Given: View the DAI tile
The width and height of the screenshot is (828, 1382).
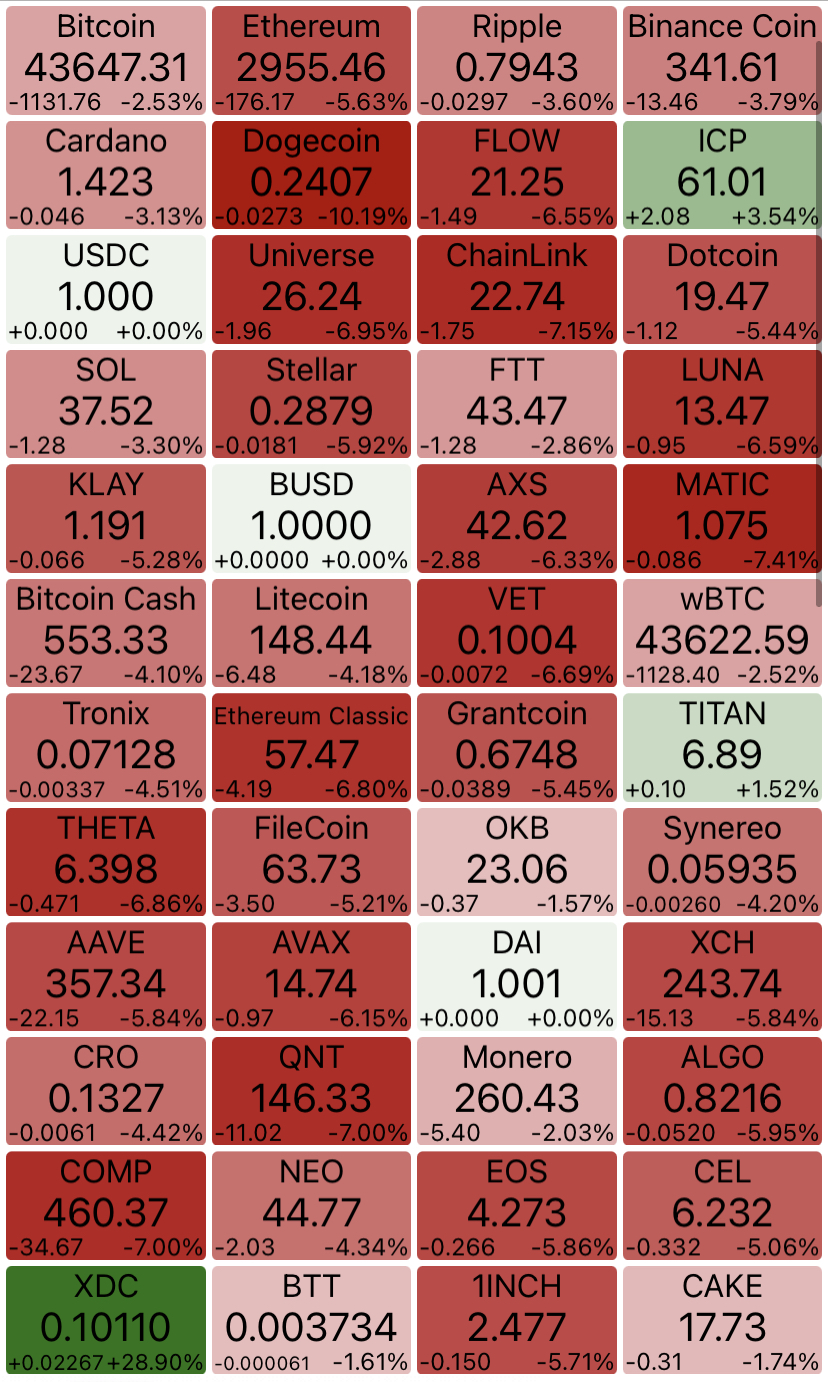Looking at the screenshot, I should 517,977.
